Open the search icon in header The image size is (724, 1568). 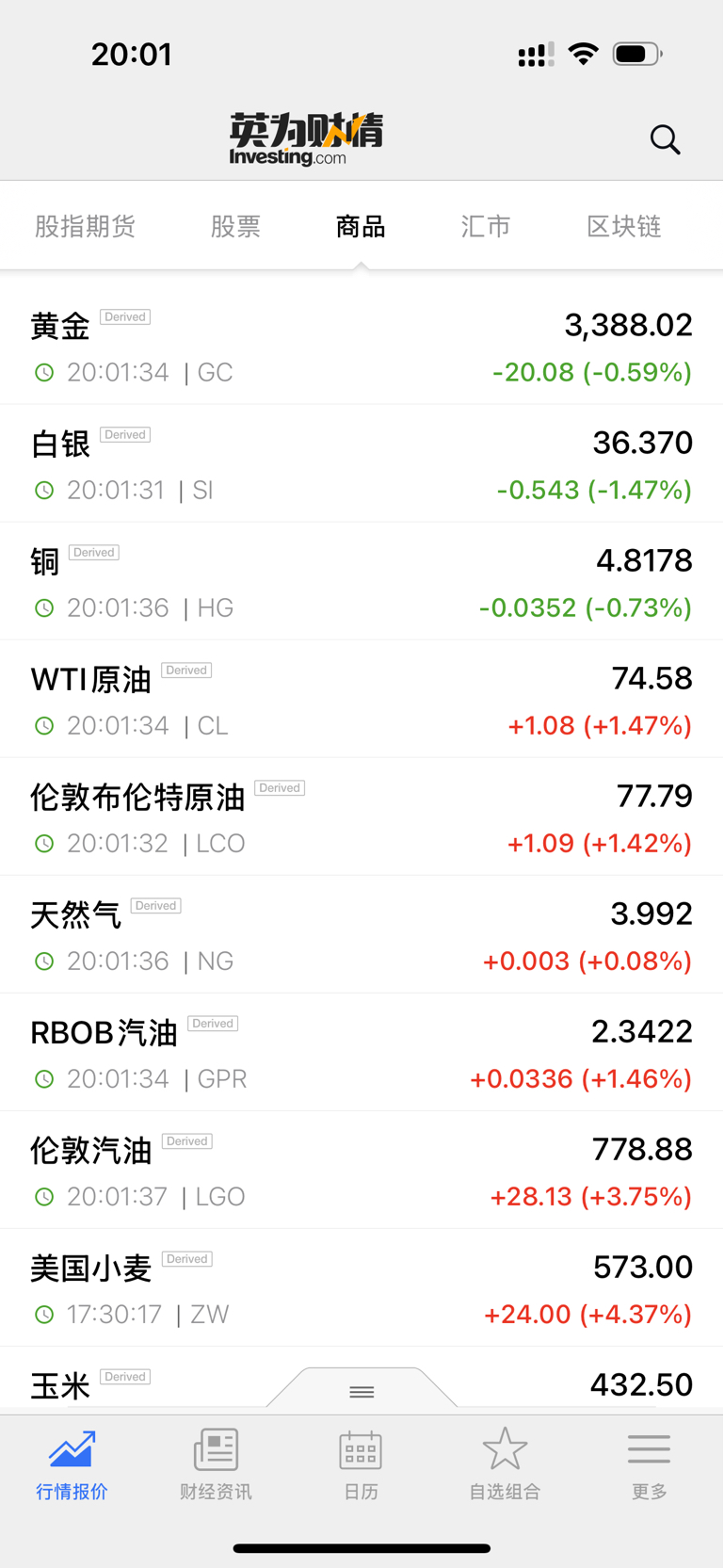[x=665, y=139]
